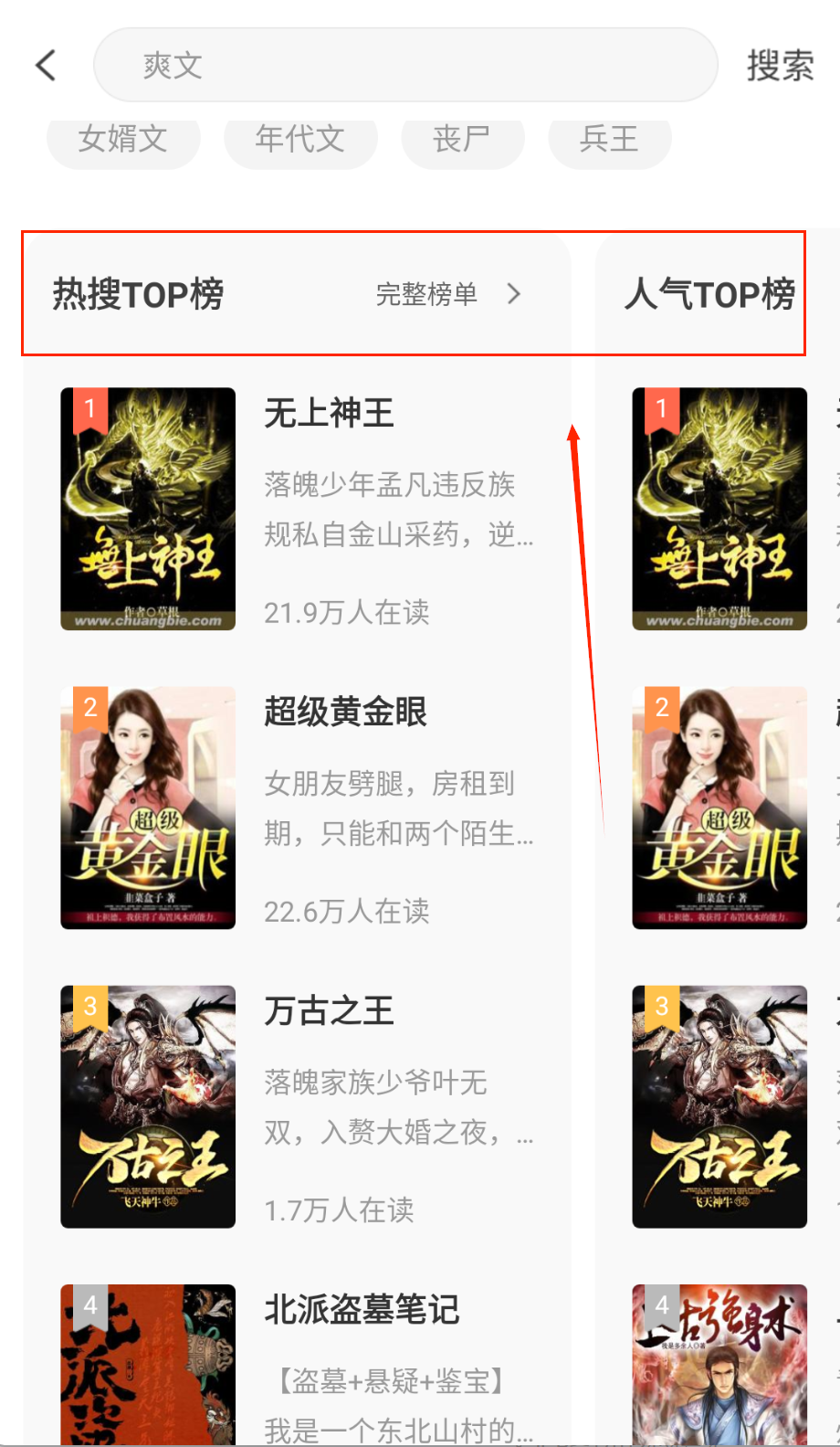Open 完整榜单 for 热搜TOP榜
The height and width of the screenshot is (1447, 840).
pyautogui.click(x=447, y=294)
